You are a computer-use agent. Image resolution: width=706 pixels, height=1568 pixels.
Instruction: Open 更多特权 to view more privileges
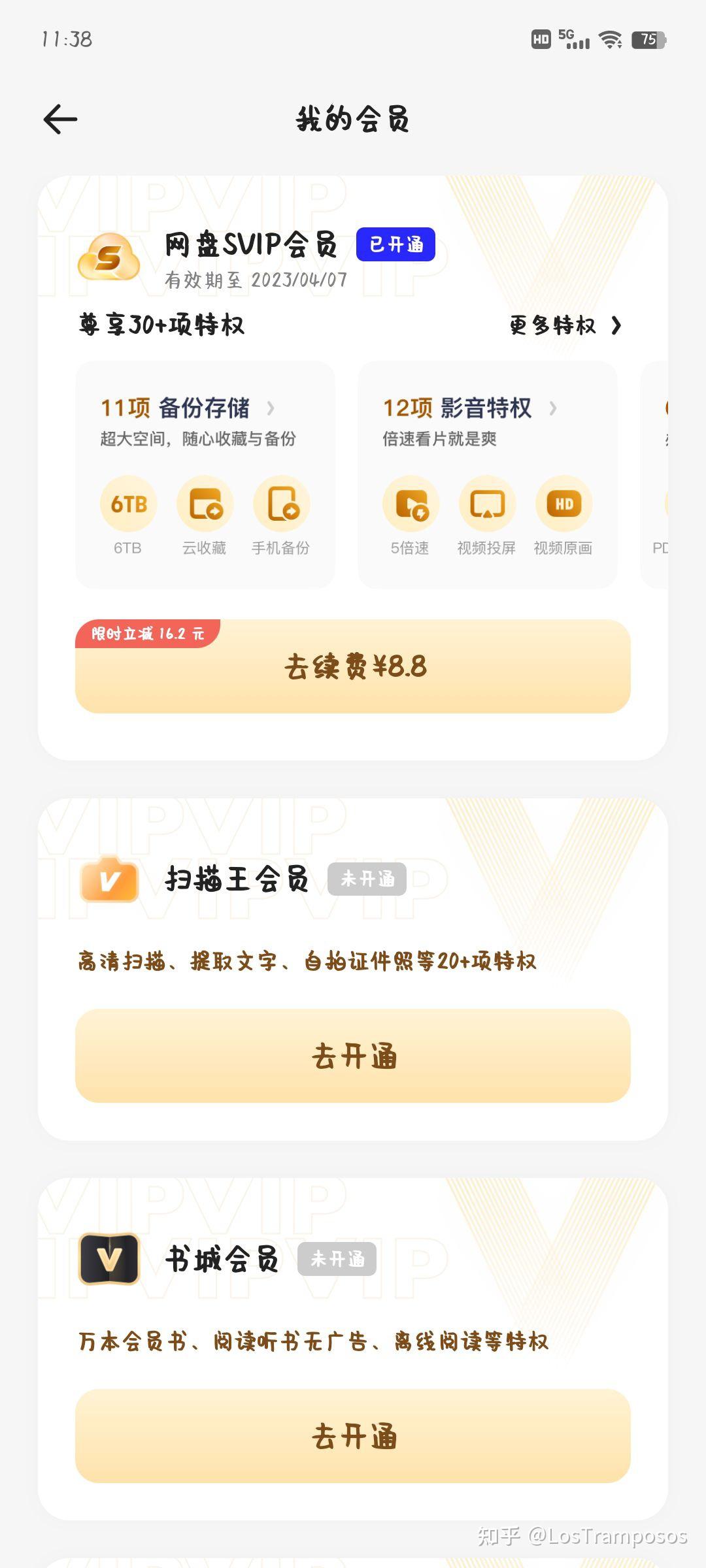pyautogui.click(x=566, y=325)
